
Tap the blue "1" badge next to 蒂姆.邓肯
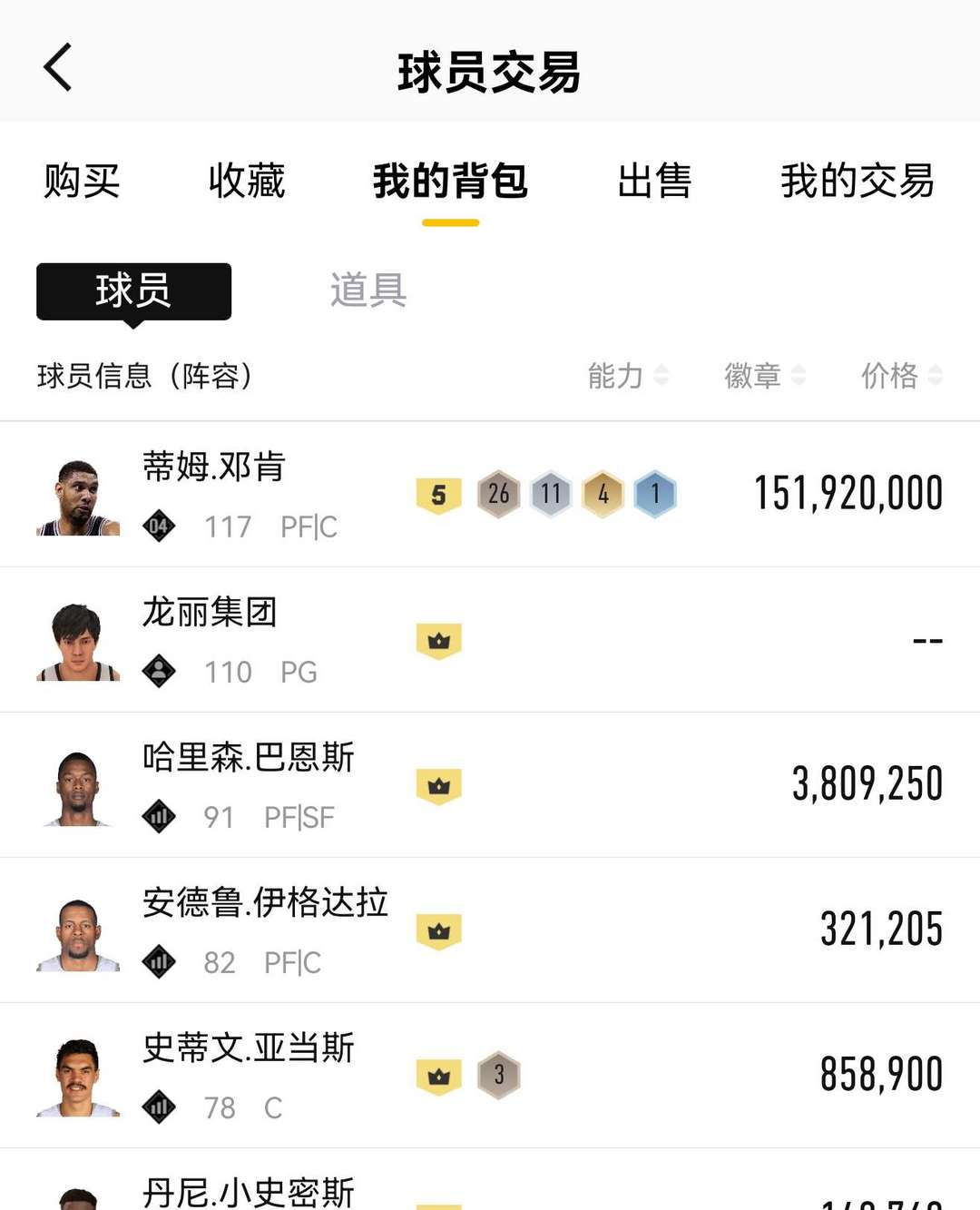click(x=656, y=493)
